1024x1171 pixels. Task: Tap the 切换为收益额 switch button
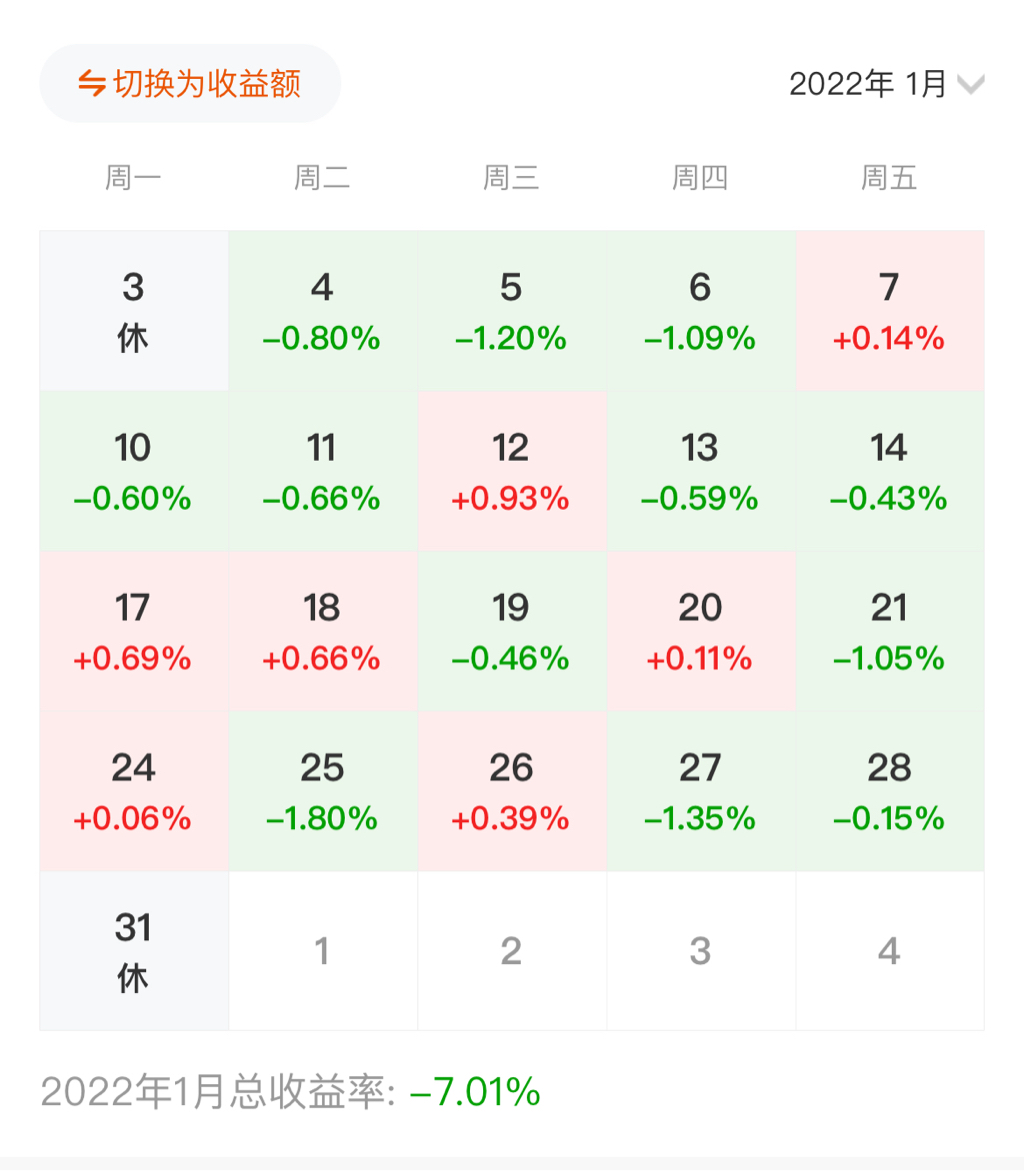point(190,84)
